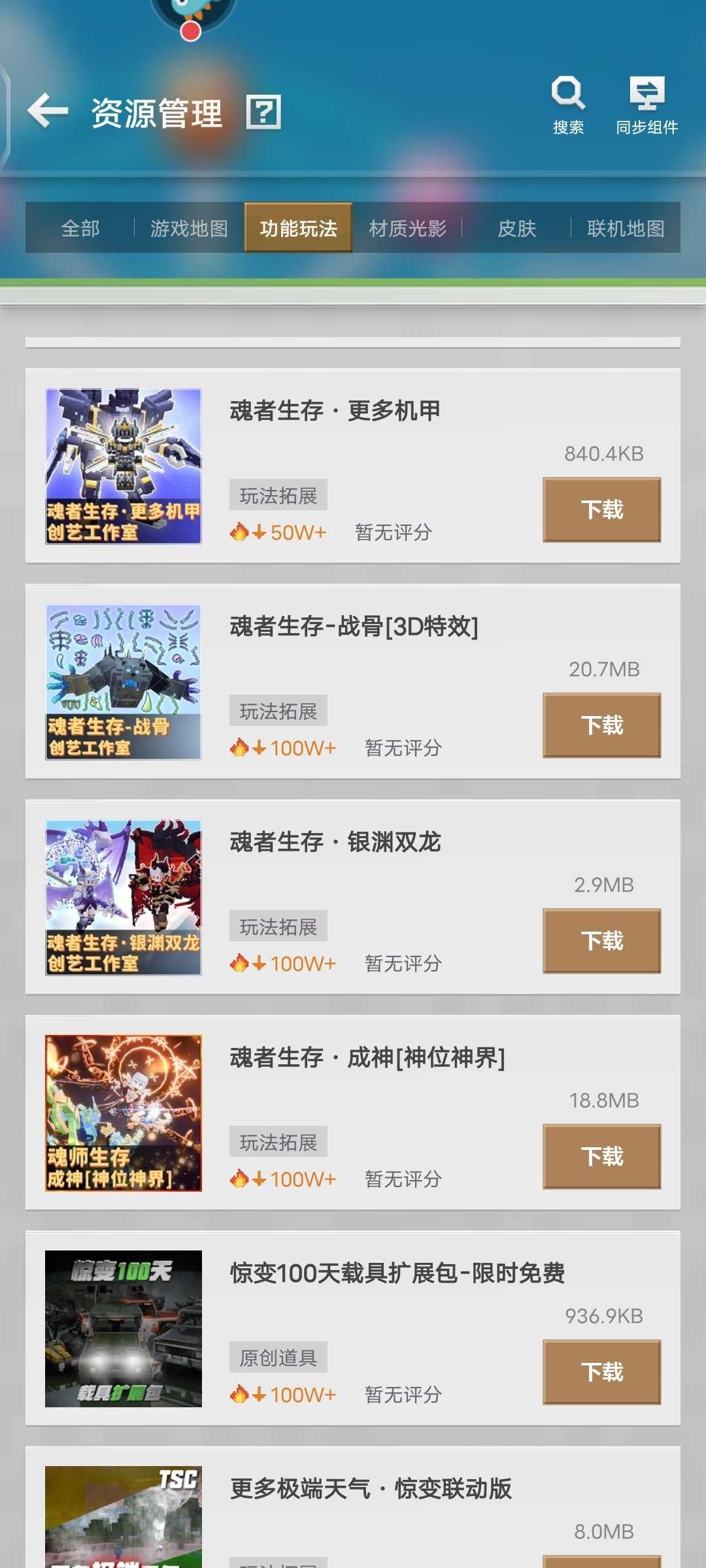Image resolution: width=706 pixels, height=1568 pixels.
Task: Switch to the 游戏地图 tab
Action: tap(188, 229)
